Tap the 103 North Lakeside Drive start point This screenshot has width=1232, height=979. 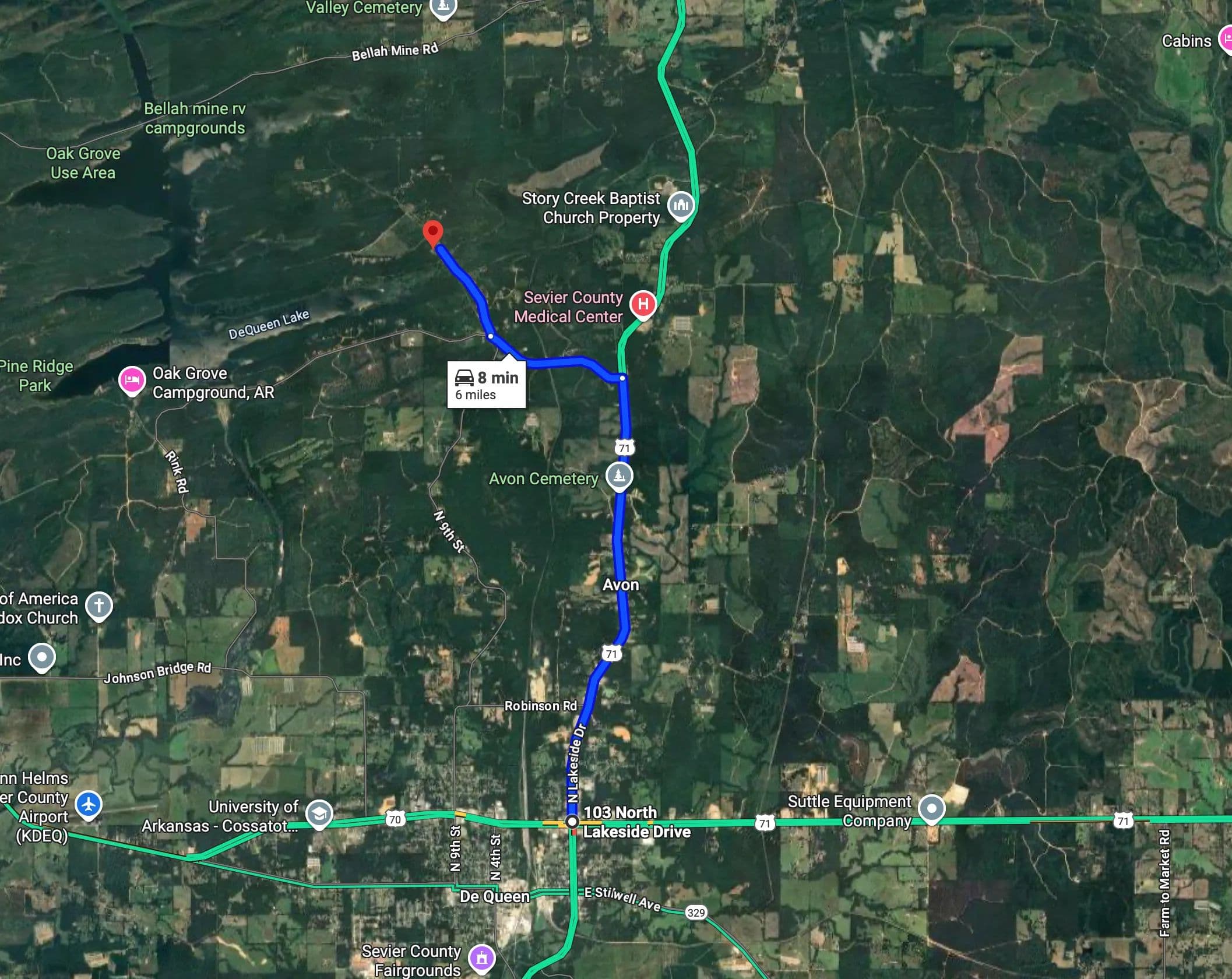pyautogui.click(x=572, y=822)
